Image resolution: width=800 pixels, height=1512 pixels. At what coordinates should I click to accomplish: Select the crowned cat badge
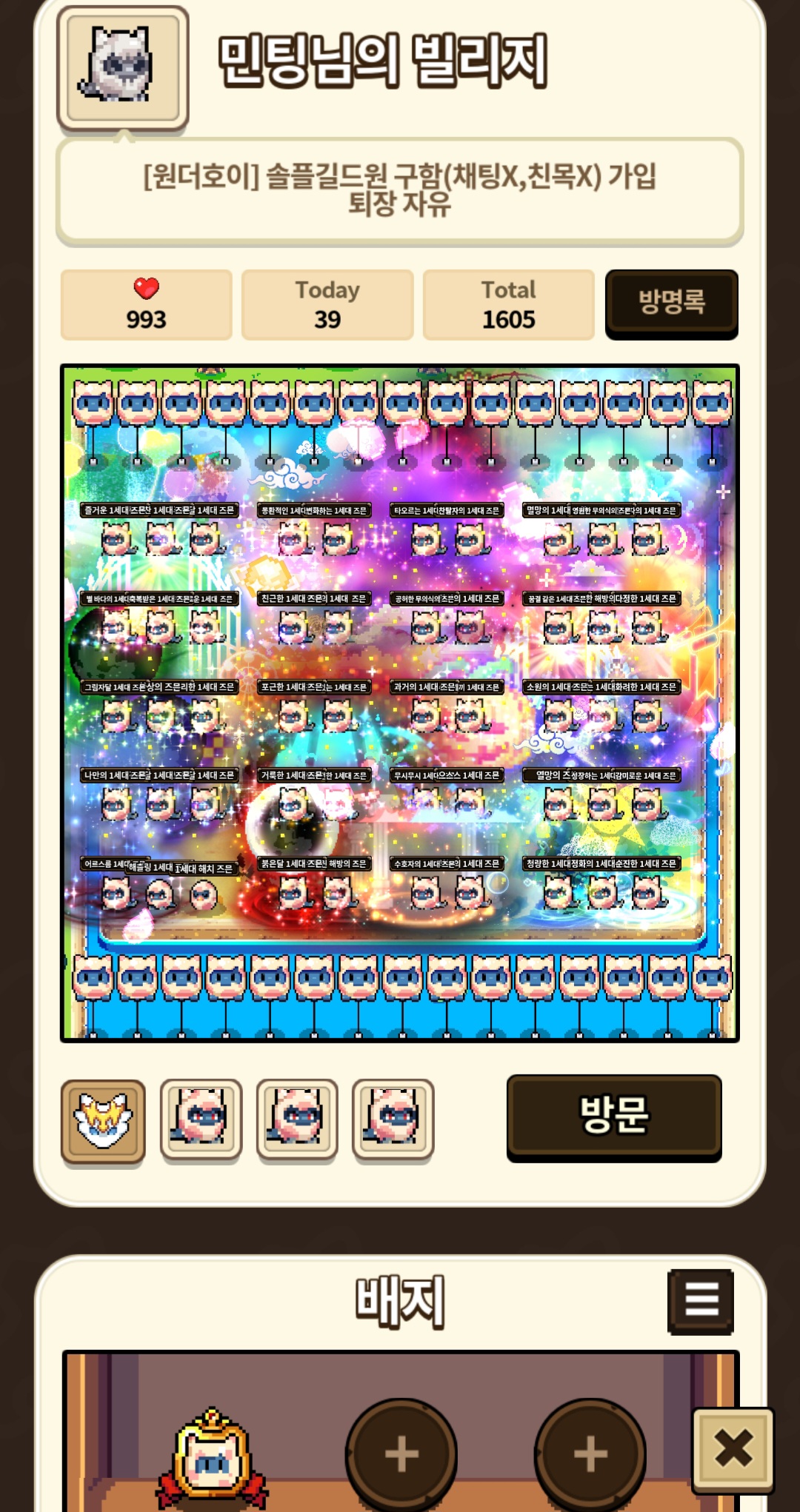pyautogui.click(x=212, y=1459)
